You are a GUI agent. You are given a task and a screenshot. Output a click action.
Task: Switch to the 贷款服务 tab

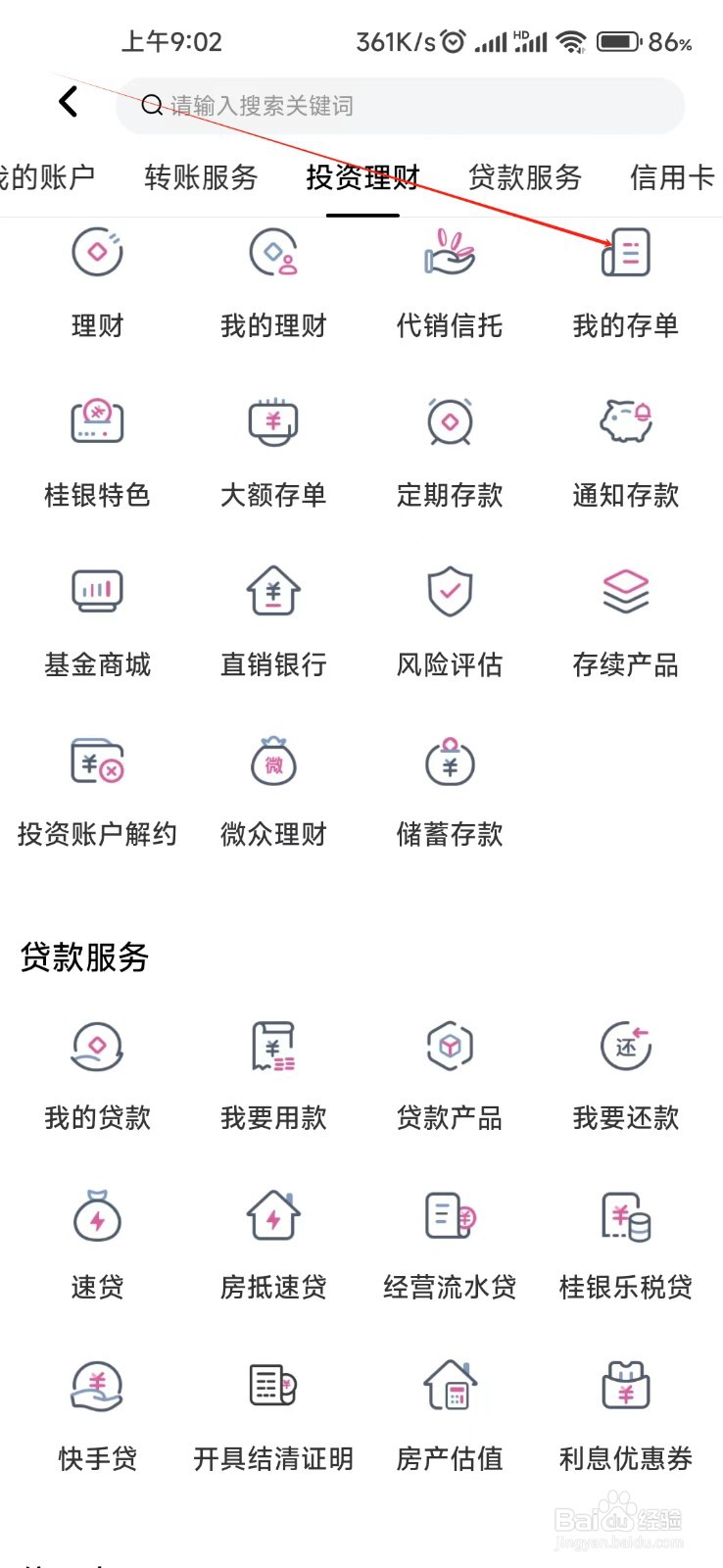pos(523,178)
